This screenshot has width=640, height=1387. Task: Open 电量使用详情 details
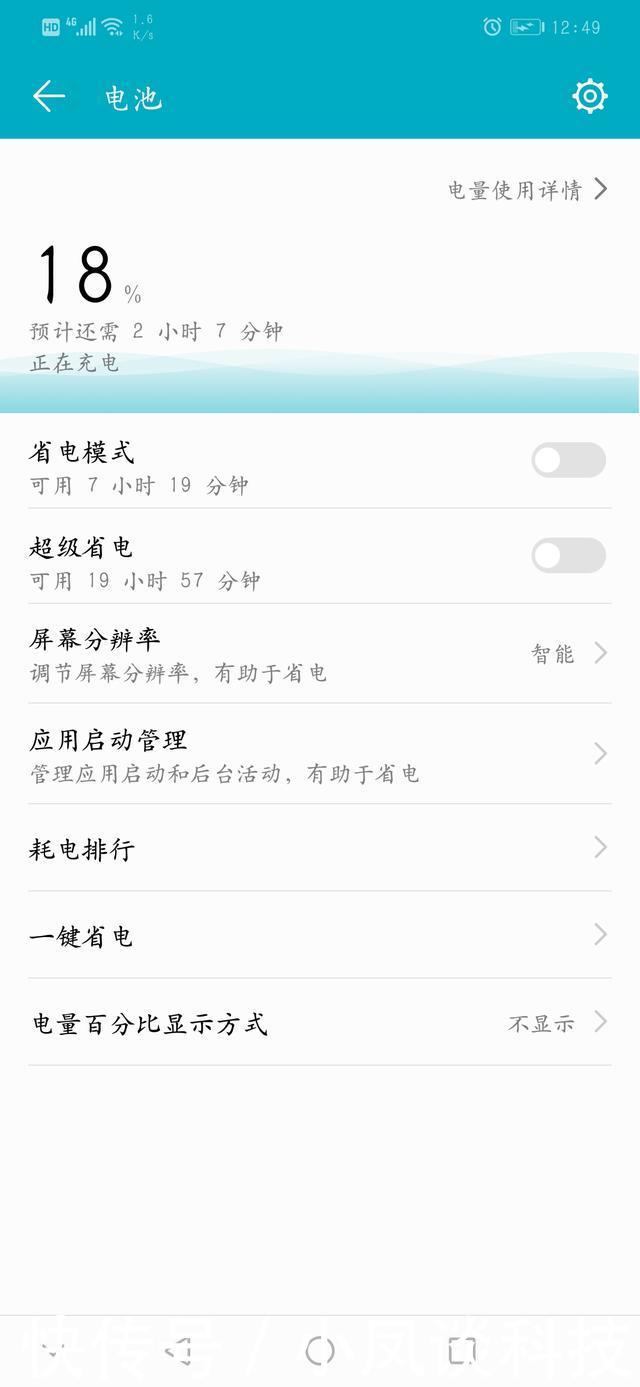click(527, 189)
